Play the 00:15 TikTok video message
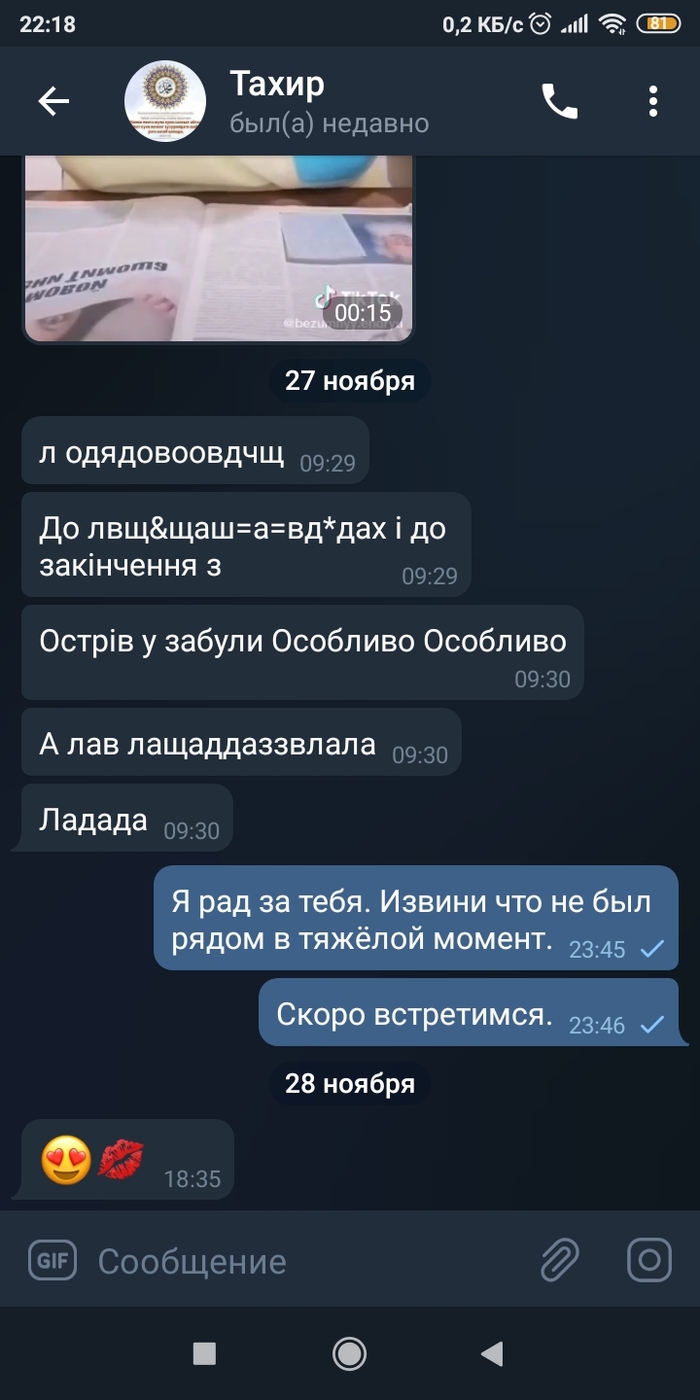The image size is (700, 1400). pyautogui.click(x=218, y=248)
